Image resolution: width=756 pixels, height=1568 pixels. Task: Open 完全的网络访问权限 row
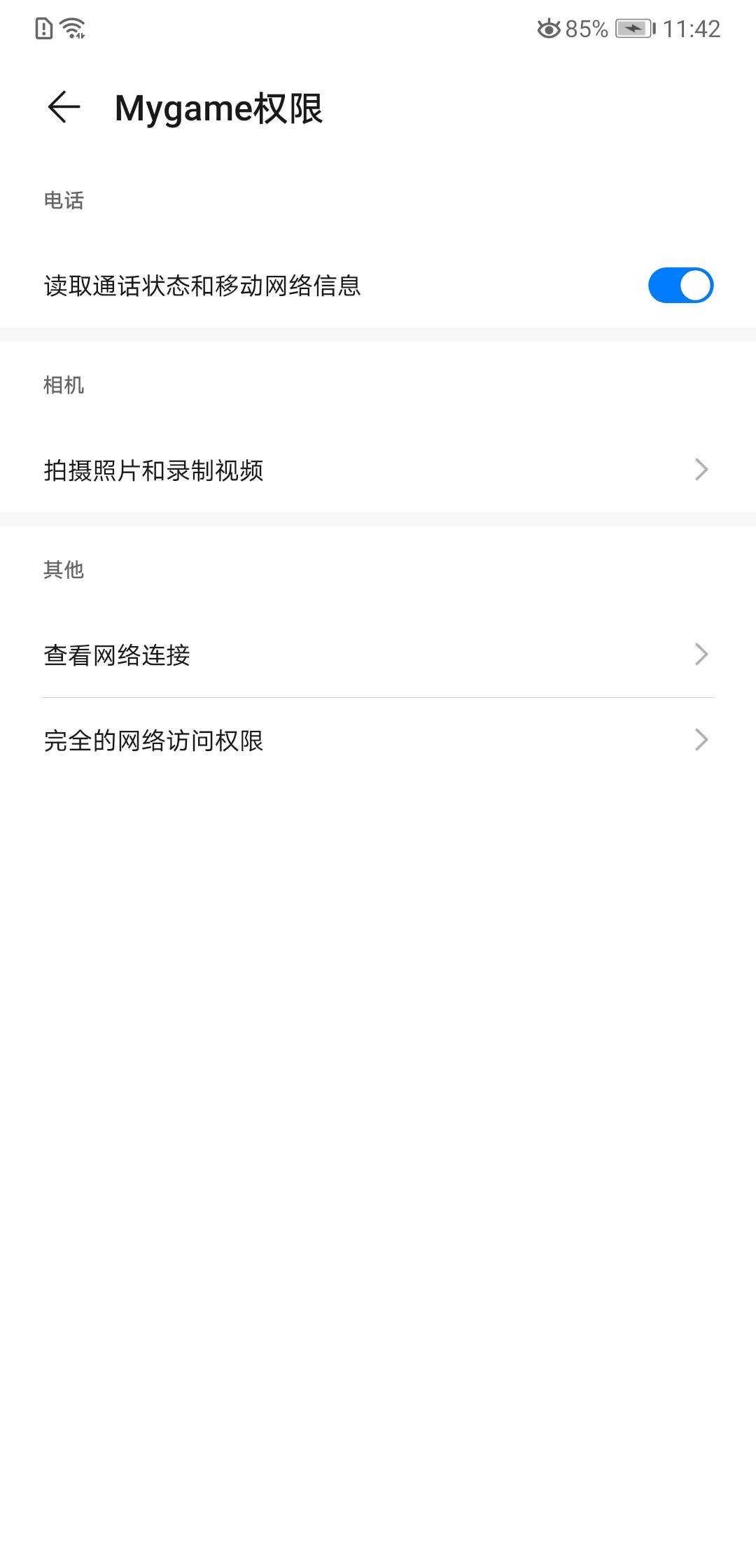coord(378,740)
